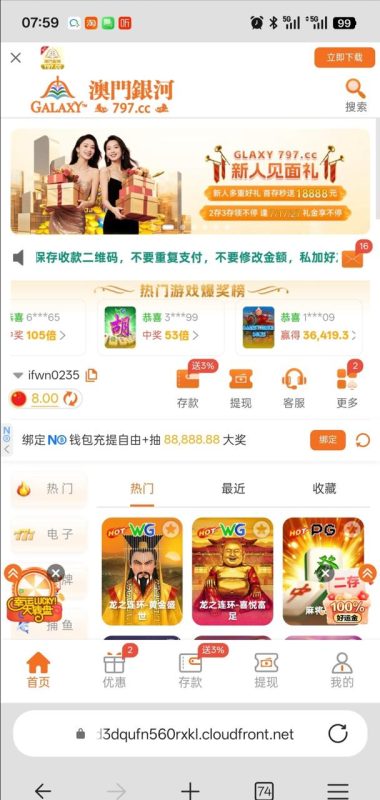This screenshot has height=800, width=380.
Task: Reload the page in browser address bar
Action: 337,734
